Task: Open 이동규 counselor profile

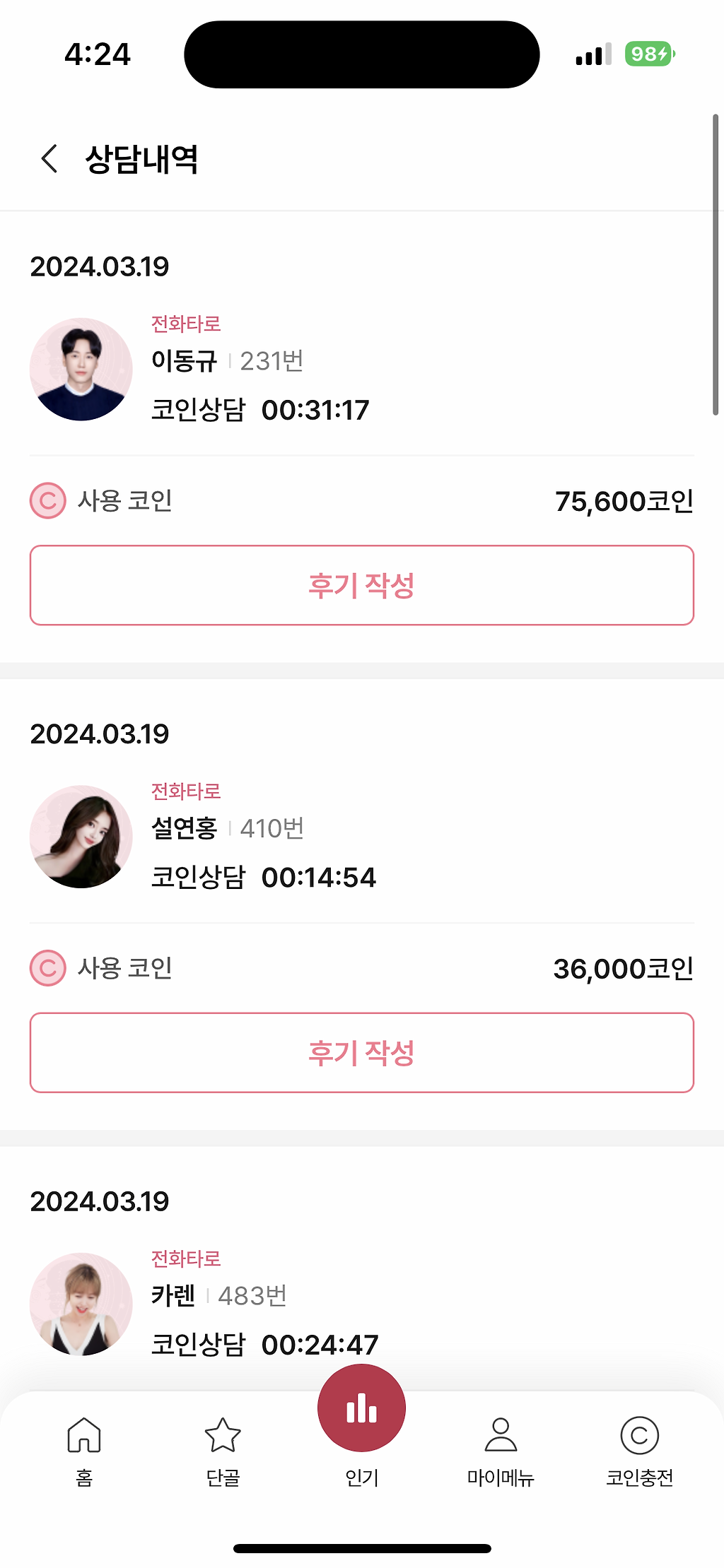Action: 81,370
